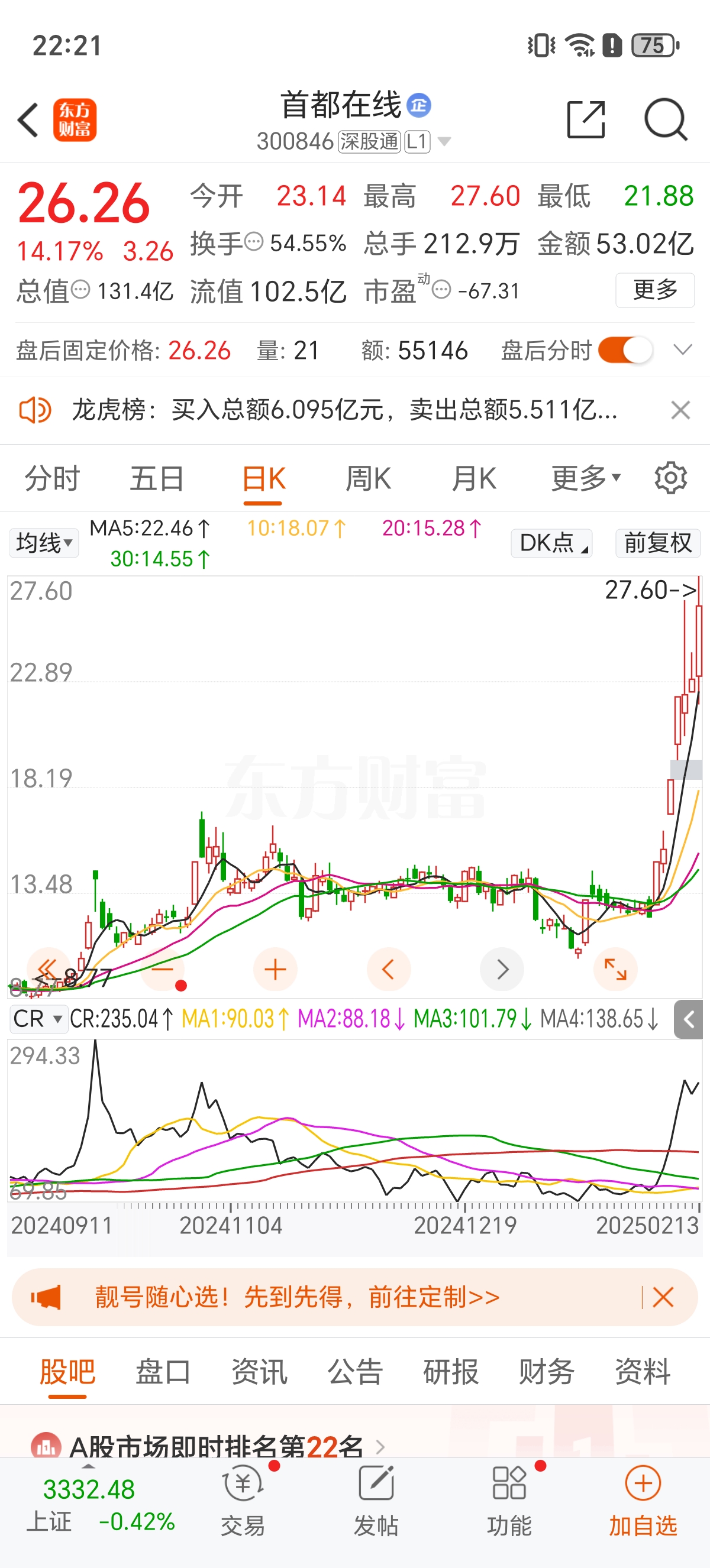Open the 公告 tab
This screenshot has height=1568, width=710.
[356, 1370]
